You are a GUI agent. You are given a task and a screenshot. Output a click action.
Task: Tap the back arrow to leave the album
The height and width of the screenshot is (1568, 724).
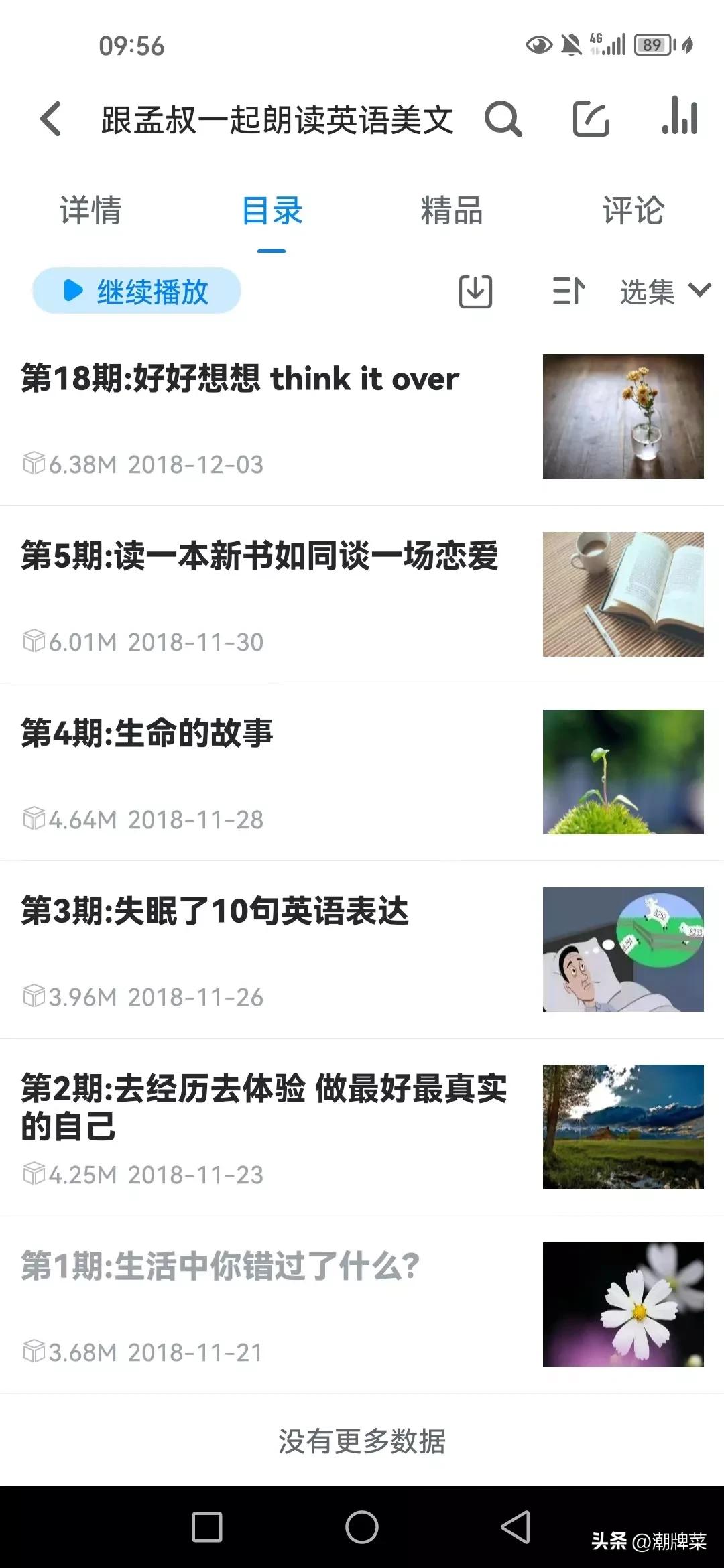[50, 119]
